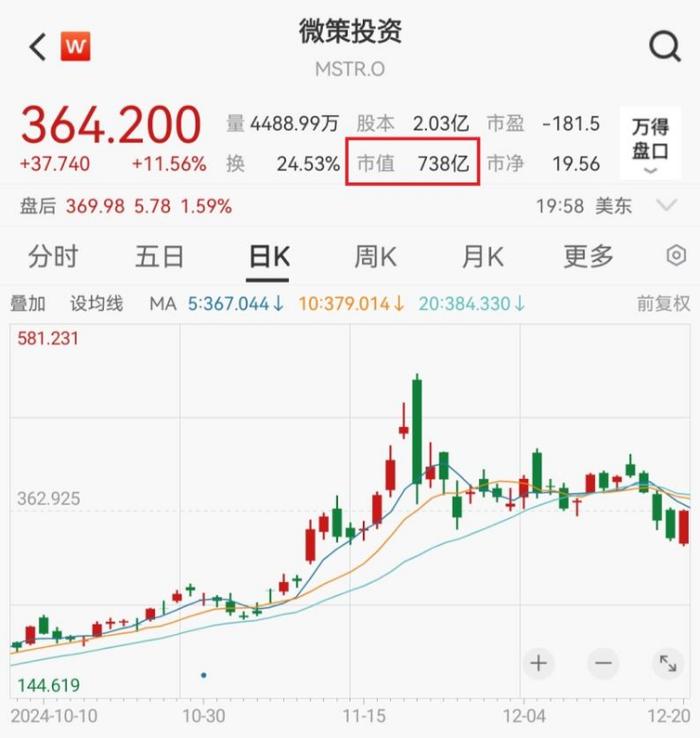Select the 日K chart tab
700x738 pixels.
tap(268, 257)
